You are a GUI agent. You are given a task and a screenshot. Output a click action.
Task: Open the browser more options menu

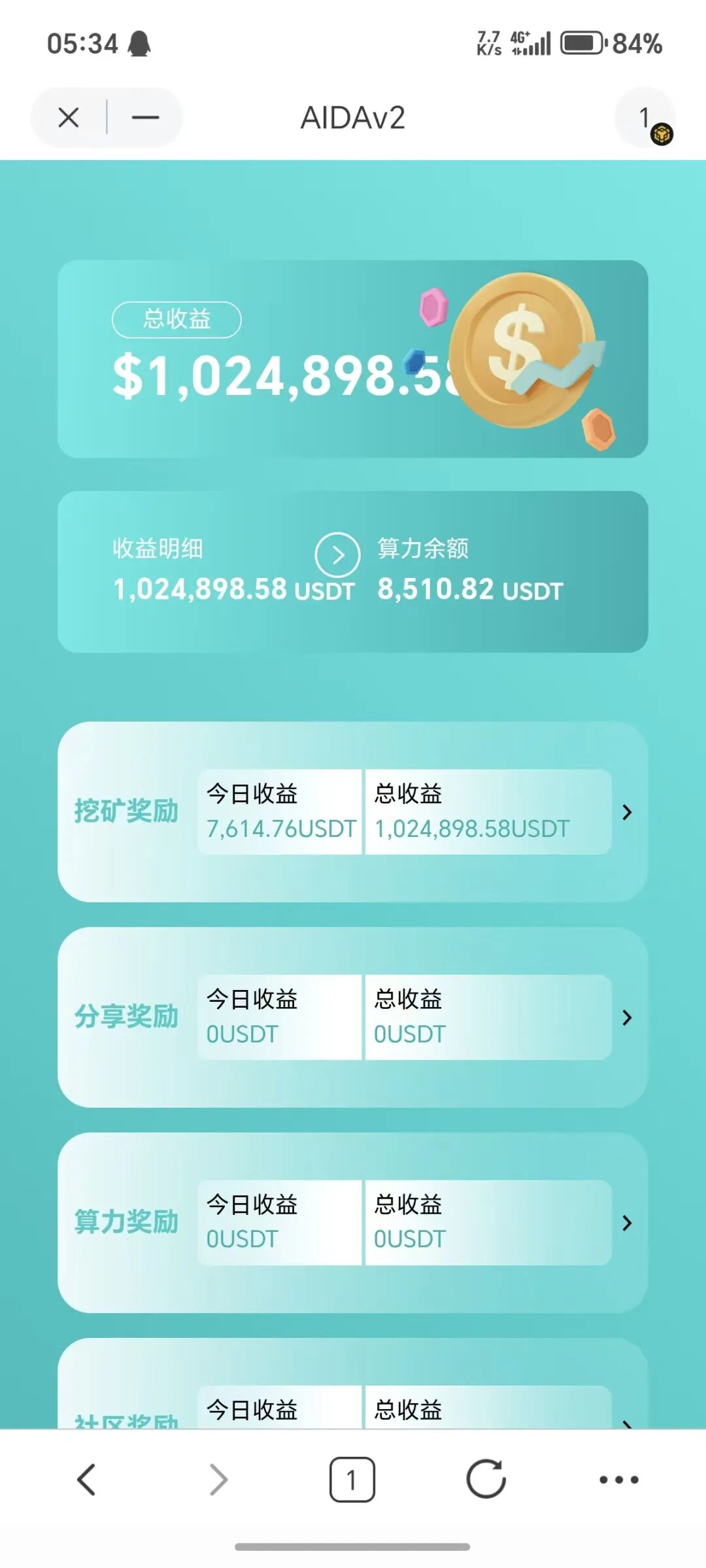(618, 1480)
